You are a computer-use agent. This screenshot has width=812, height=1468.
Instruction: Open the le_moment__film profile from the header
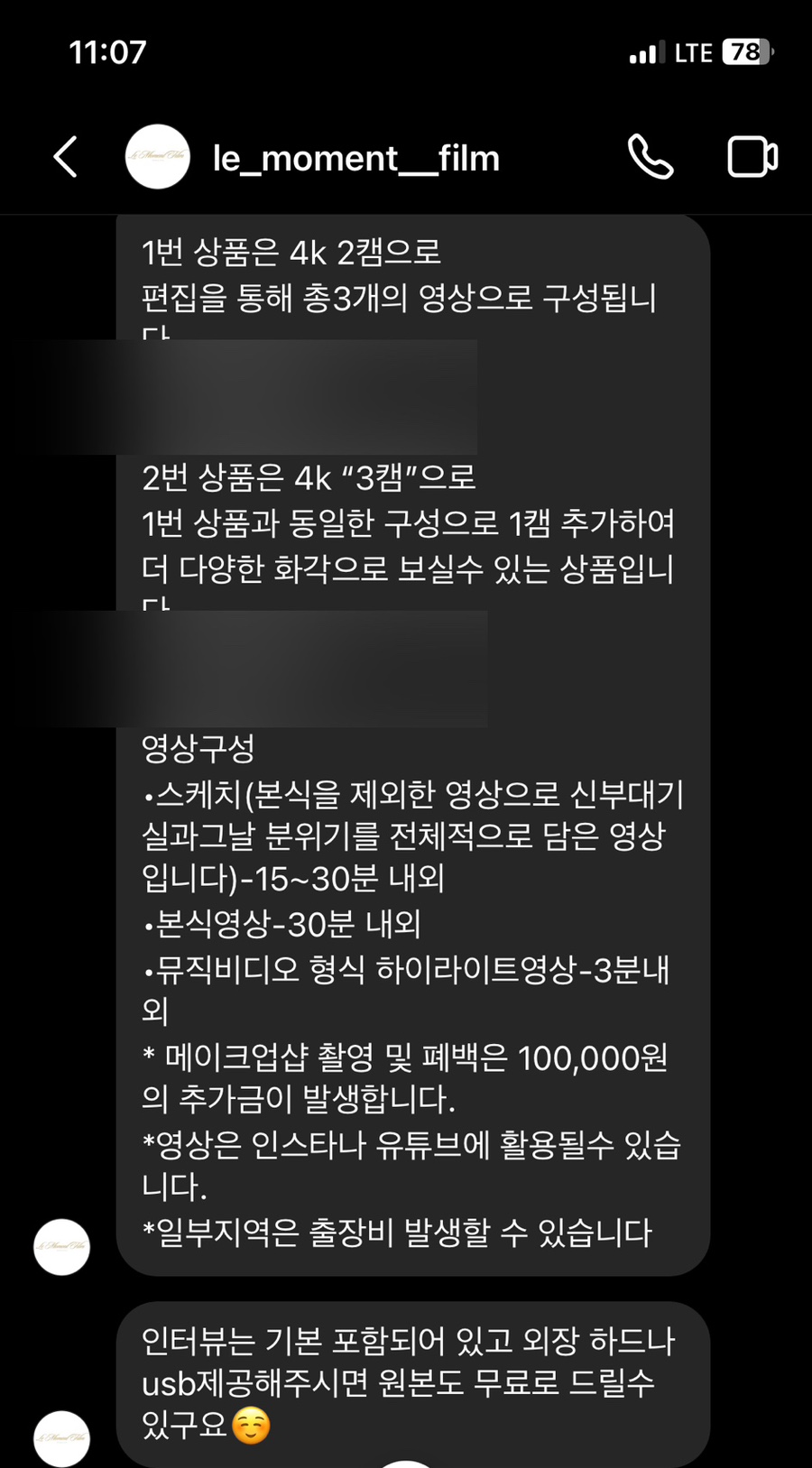355,159
